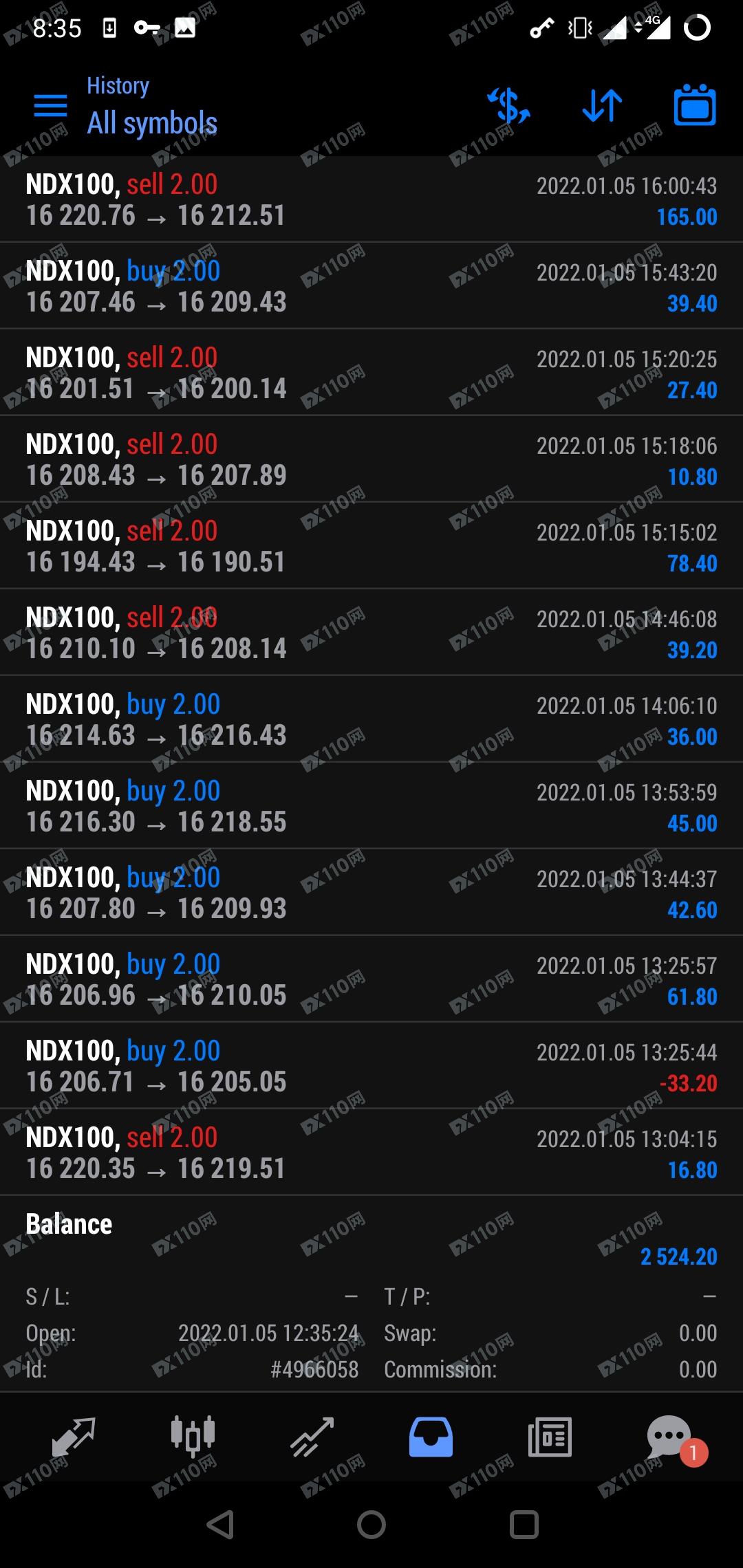Open the hamburger menu drawer
This screenshot has width=743, height=1568.
(x=50, y=106)
